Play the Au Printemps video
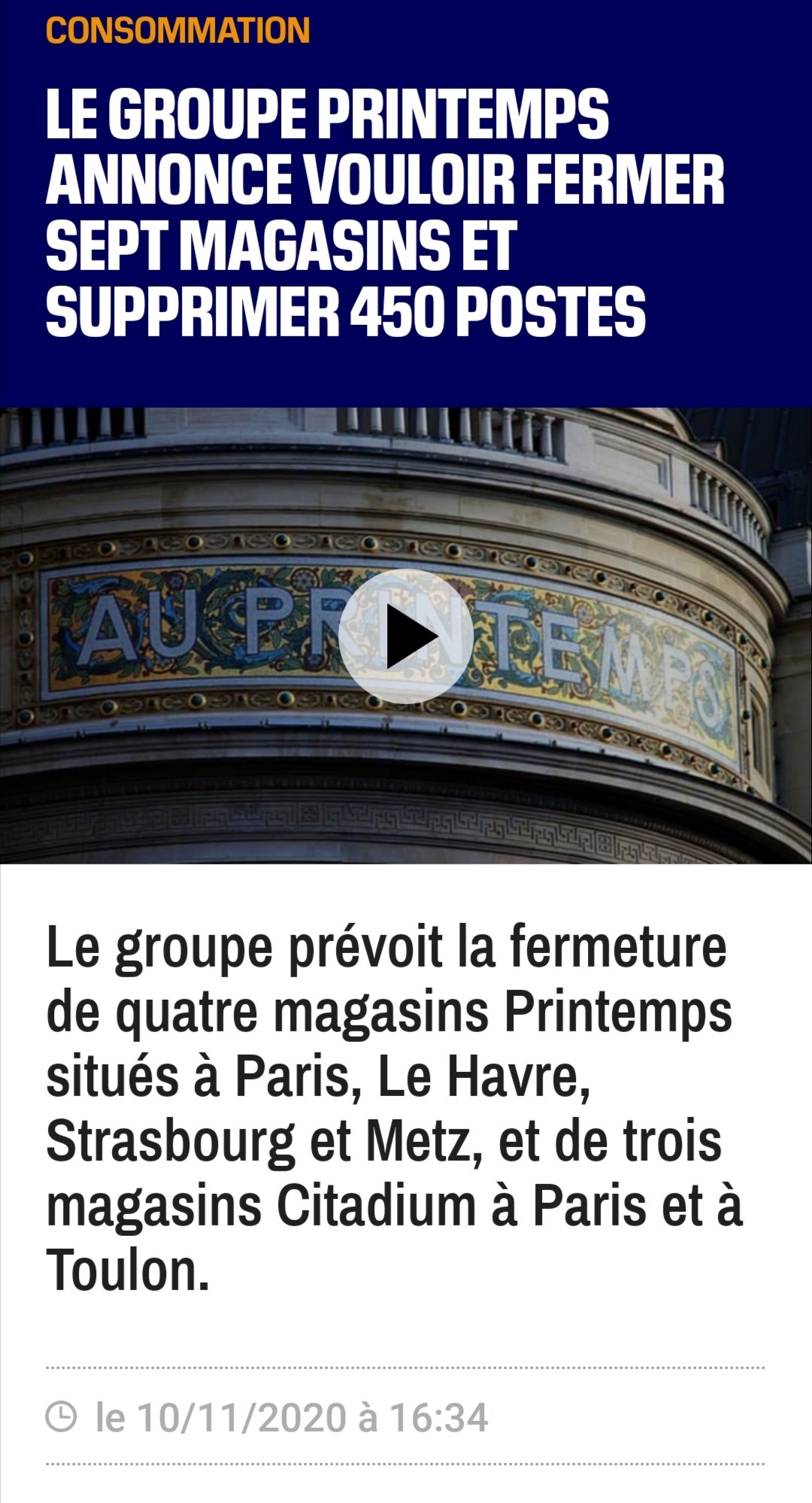 tap(406, 636)
